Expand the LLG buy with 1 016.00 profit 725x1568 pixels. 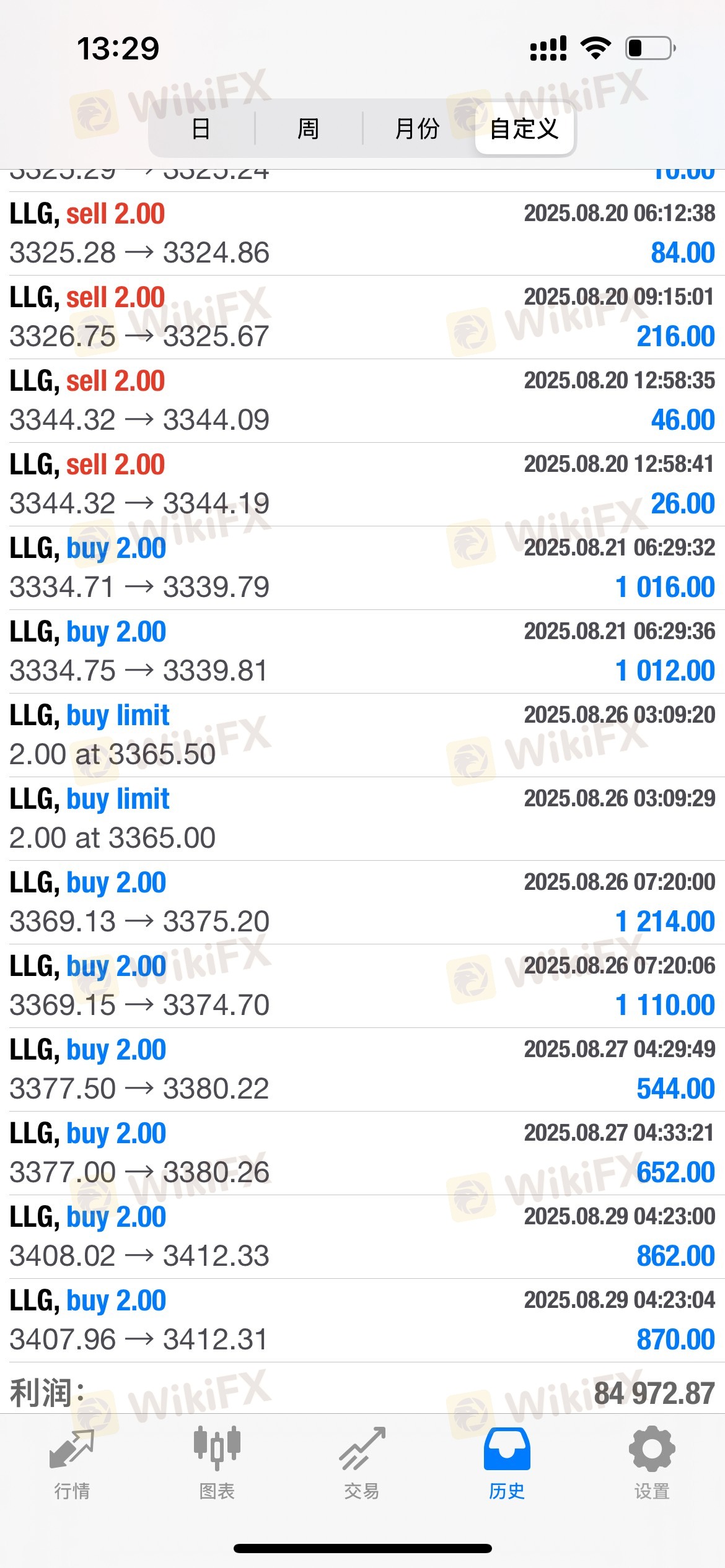click(x=362, y=568)
